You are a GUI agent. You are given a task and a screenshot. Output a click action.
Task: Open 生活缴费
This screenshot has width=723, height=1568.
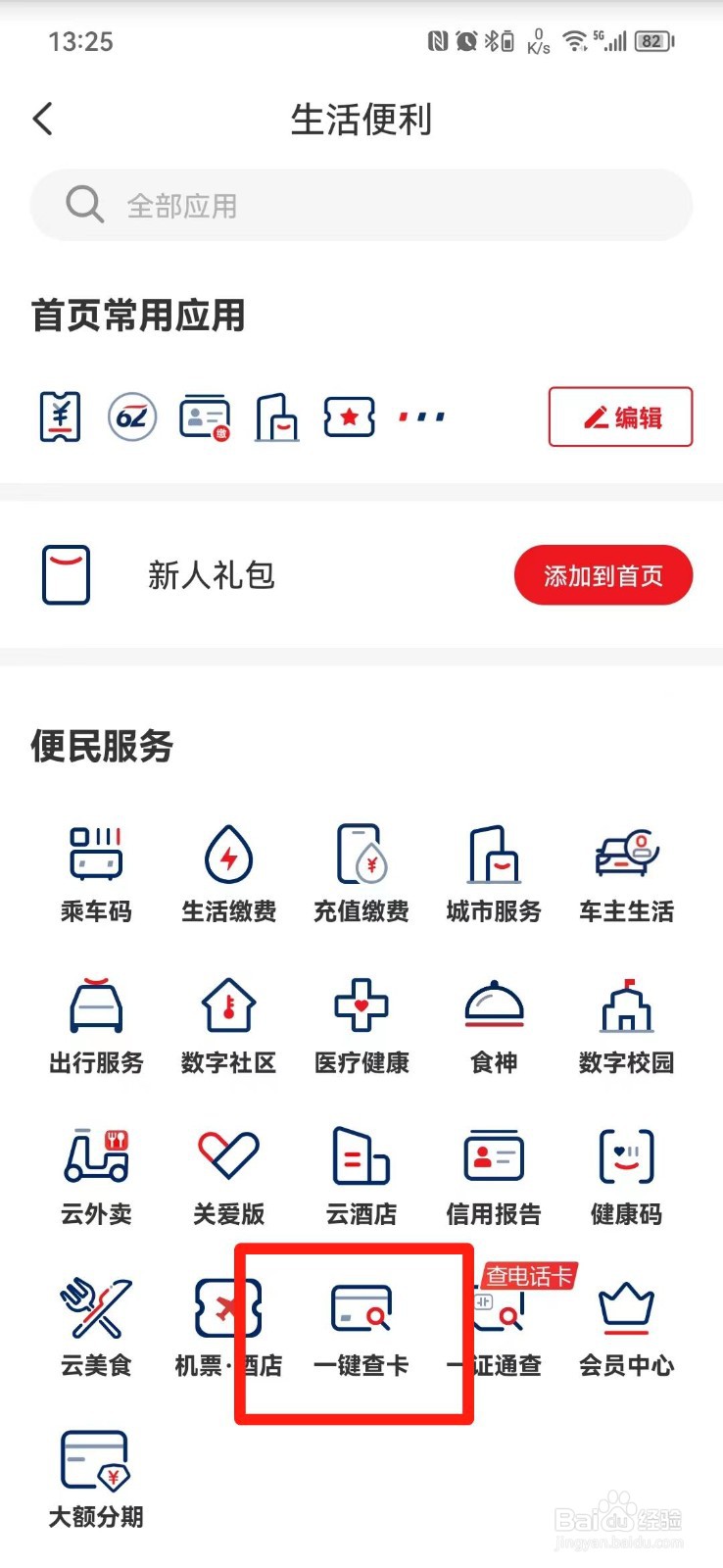(x=228, y=874)
